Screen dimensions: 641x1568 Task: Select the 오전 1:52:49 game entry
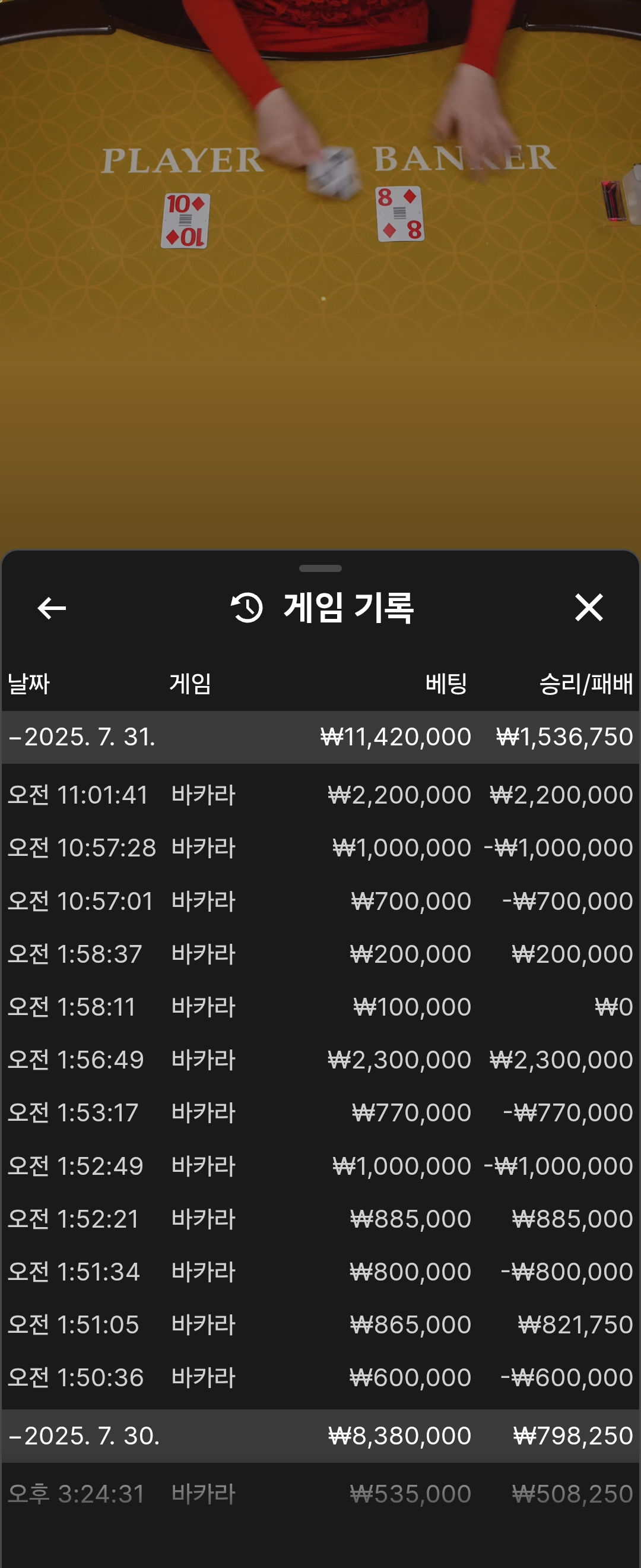320,1166
